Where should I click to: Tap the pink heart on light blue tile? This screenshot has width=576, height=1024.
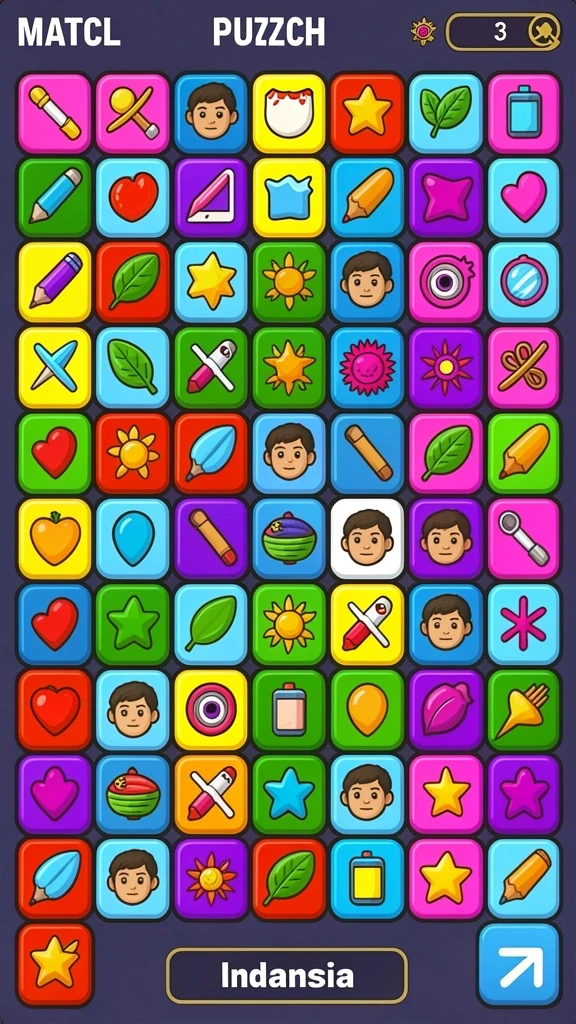pos(524,197)
